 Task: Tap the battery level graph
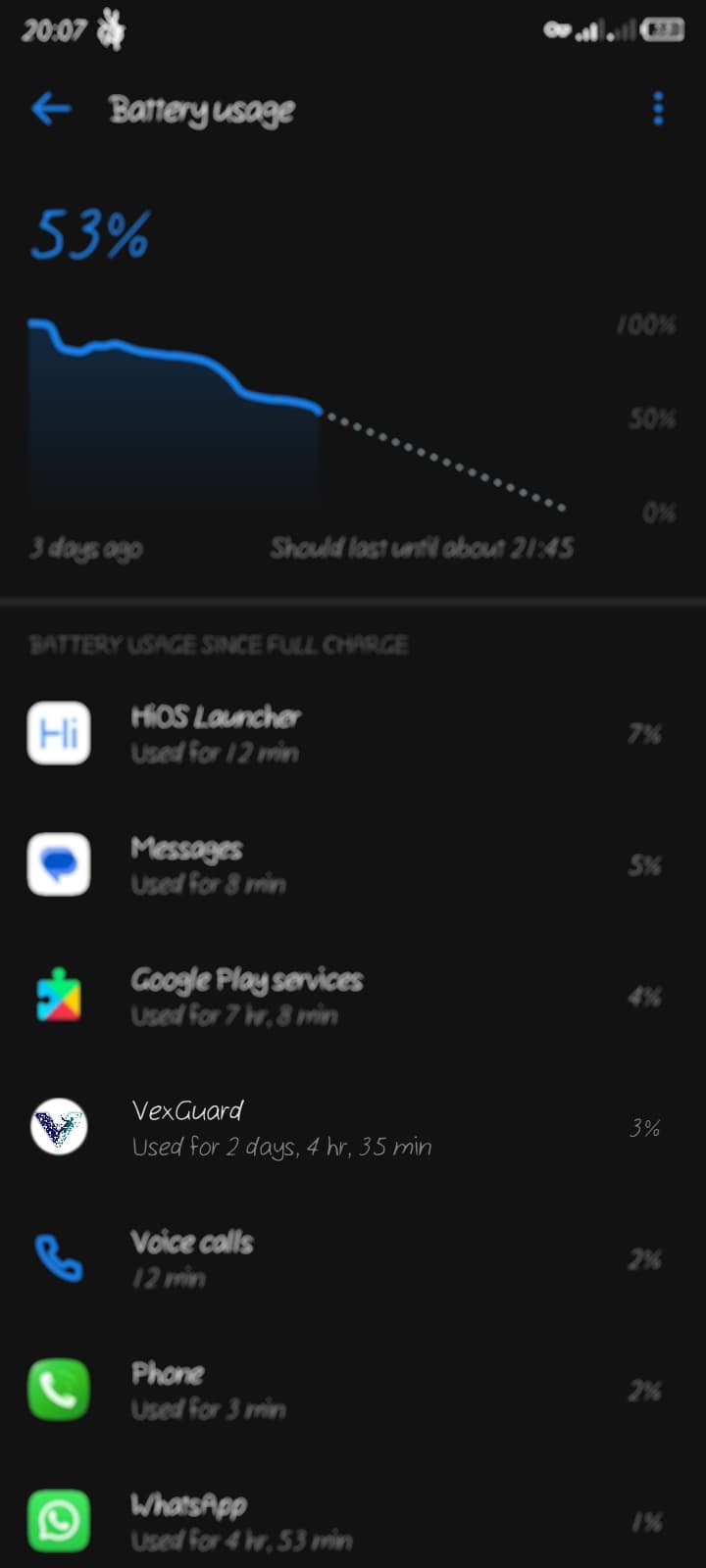click(x=294, y=412)
